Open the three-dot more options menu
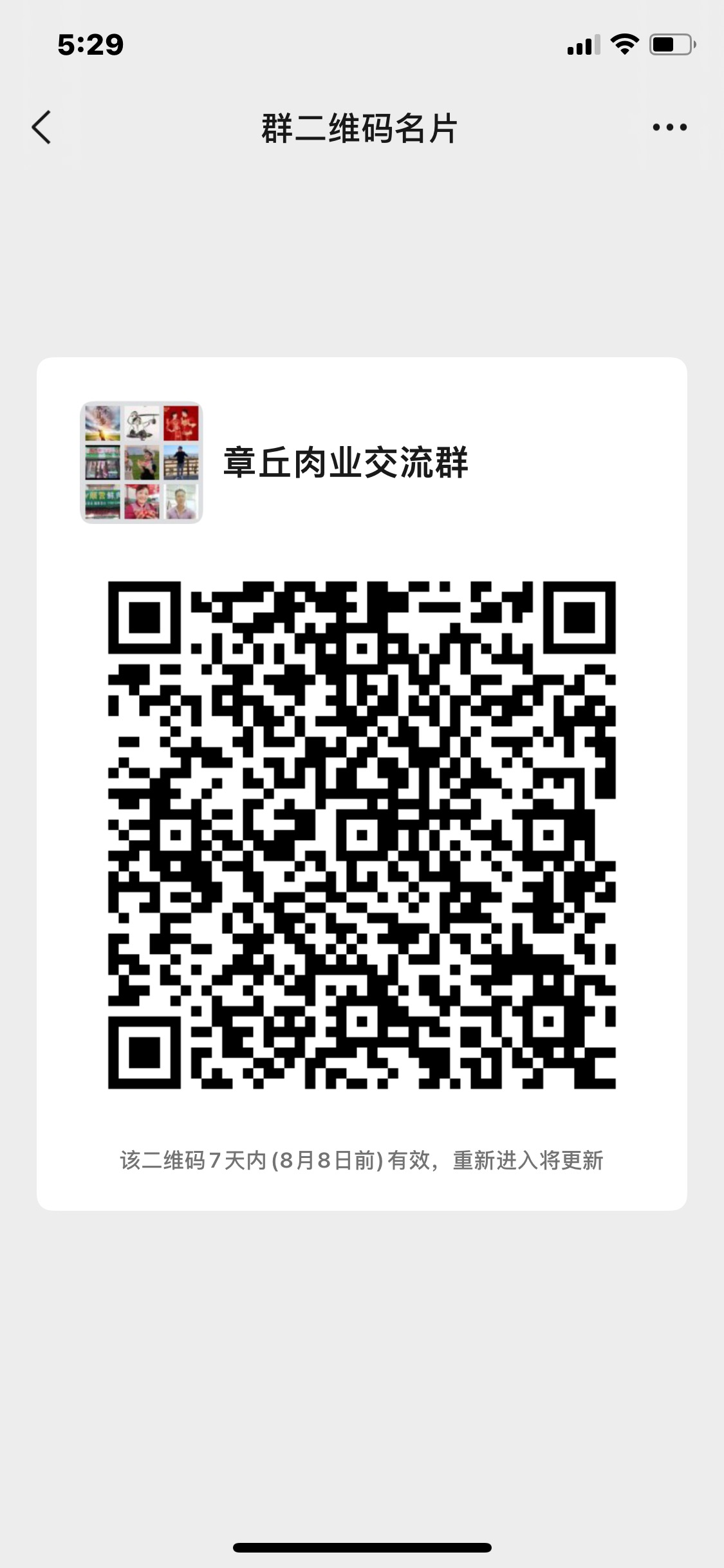This screenshot has height=1568, width=724. [669, 127]
